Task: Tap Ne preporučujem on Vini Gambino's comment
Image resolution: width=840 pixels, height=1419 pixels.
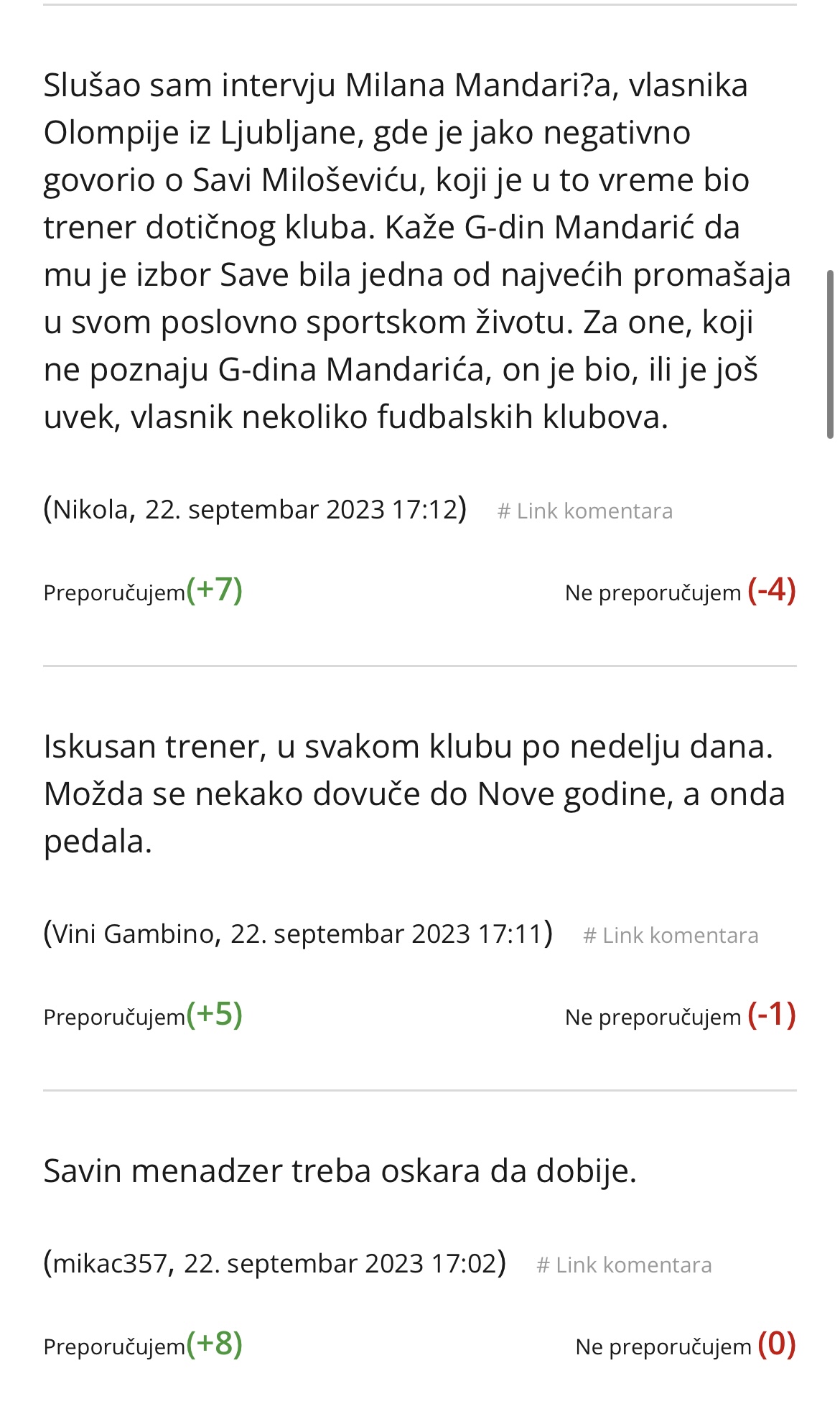Action: [x=681, y=1015]
